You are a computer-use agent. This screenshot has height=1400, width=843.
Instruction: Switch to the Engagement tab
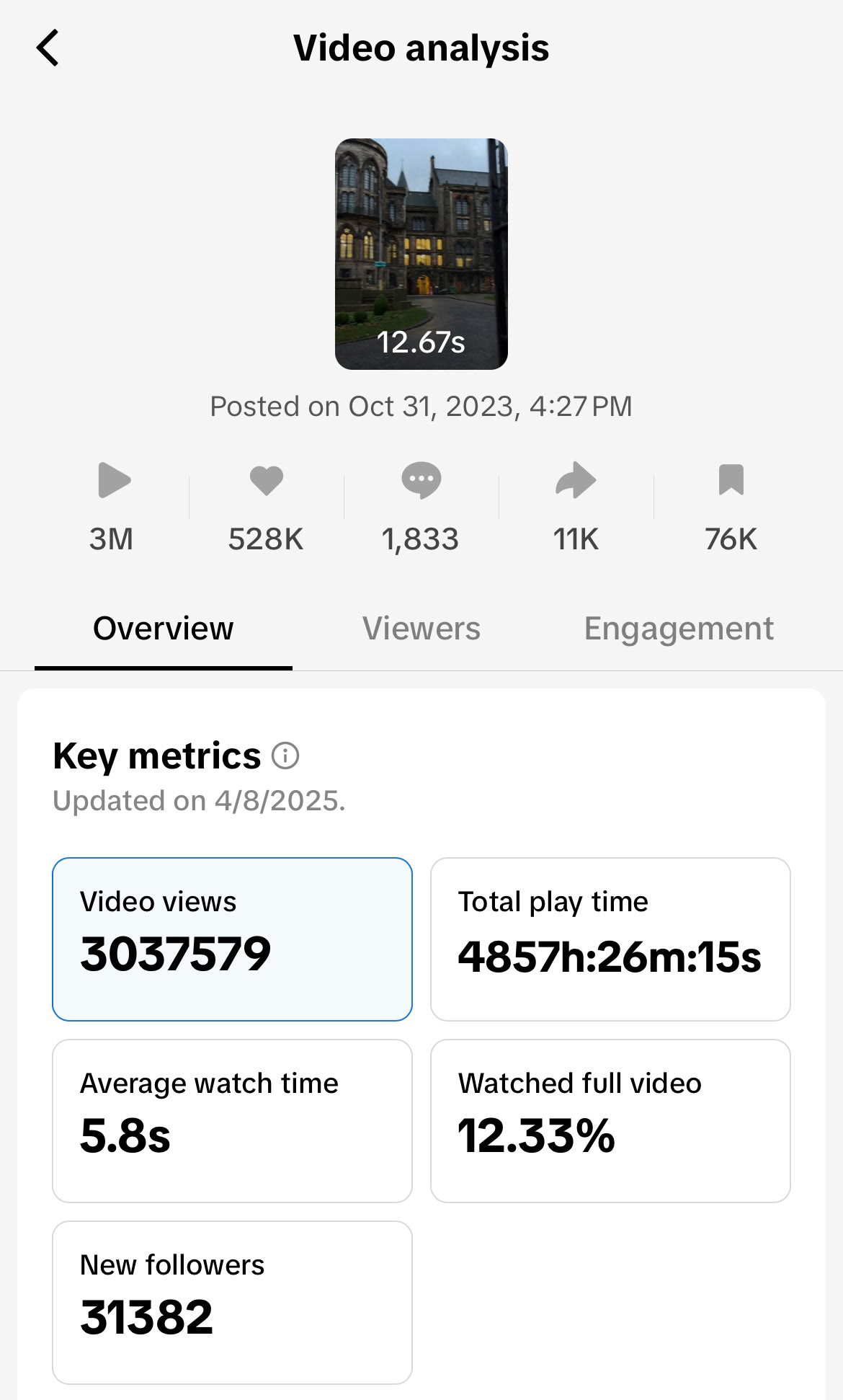point(678,629)
